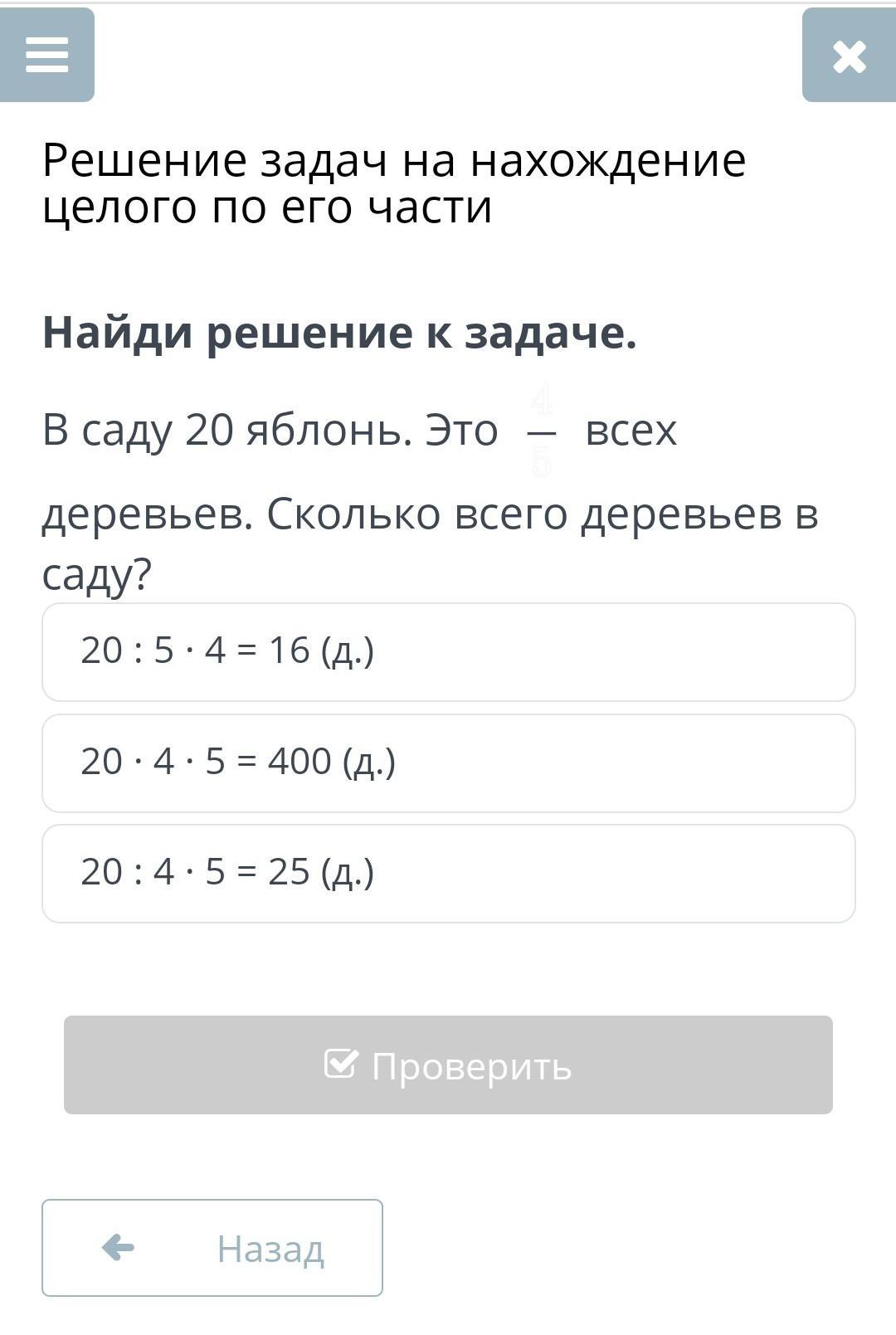Go back with the Назад button
896x1335 pixels.
(212, 1247)
